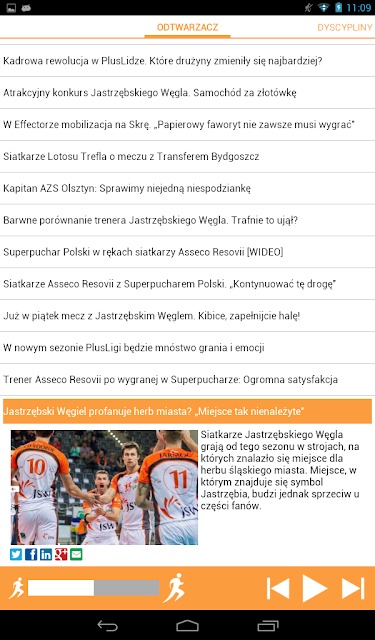Image resolution: width=375 pixels, height=640 pixels.
Task: Share article on Google Plus
Action: tap(61, 554)
